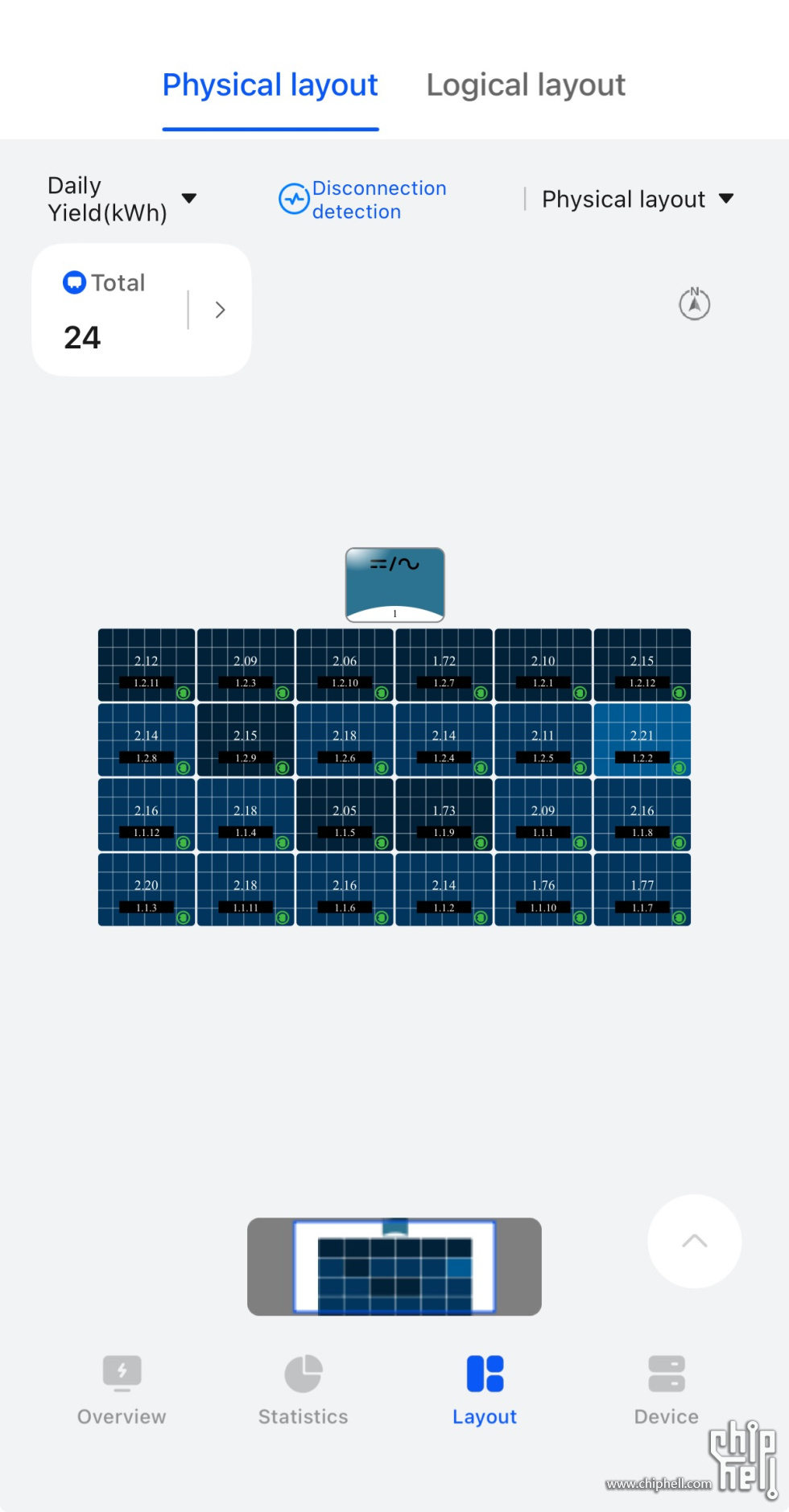Expand the Physical layout view dropdown

coord(637,199)
